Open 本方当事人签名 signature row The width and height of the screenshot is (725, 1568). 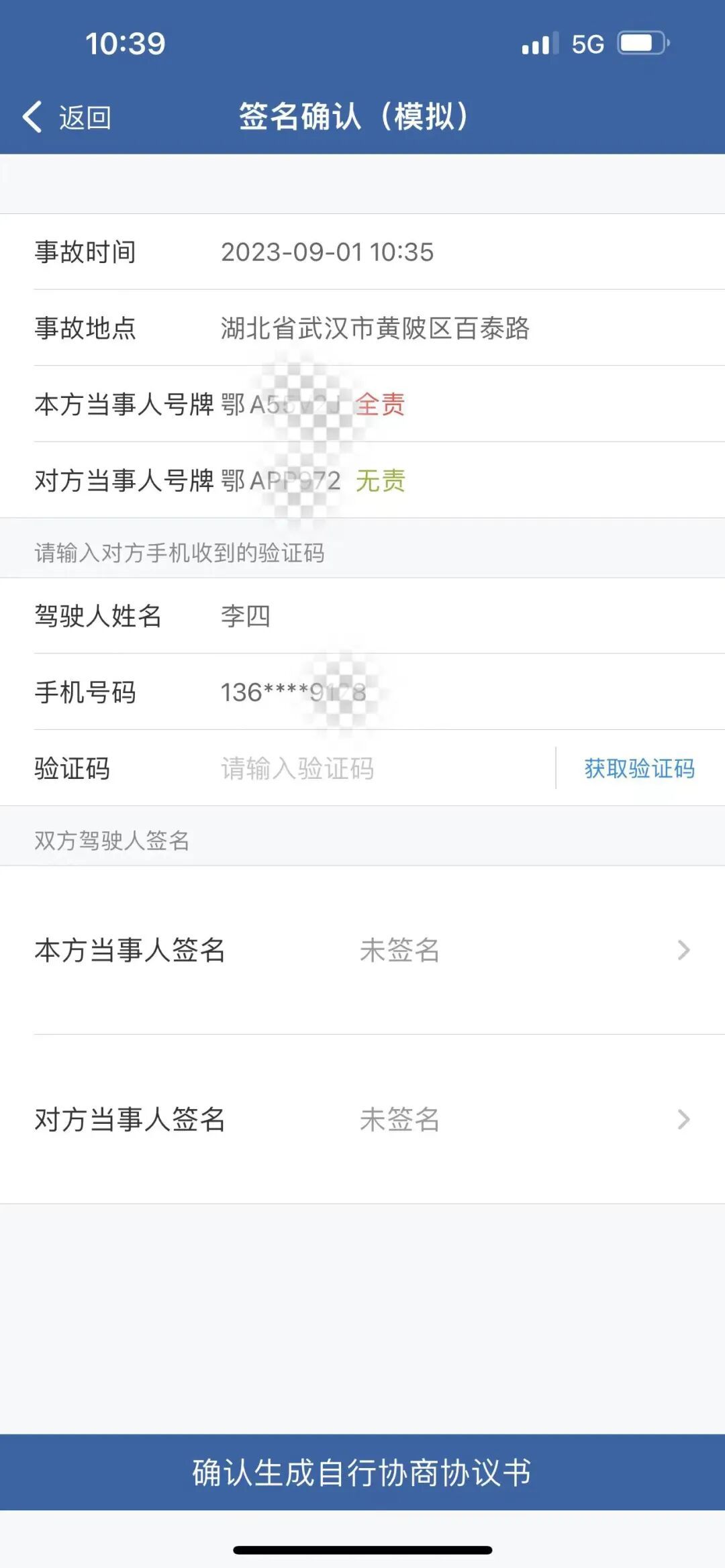[x=362, y=950]
